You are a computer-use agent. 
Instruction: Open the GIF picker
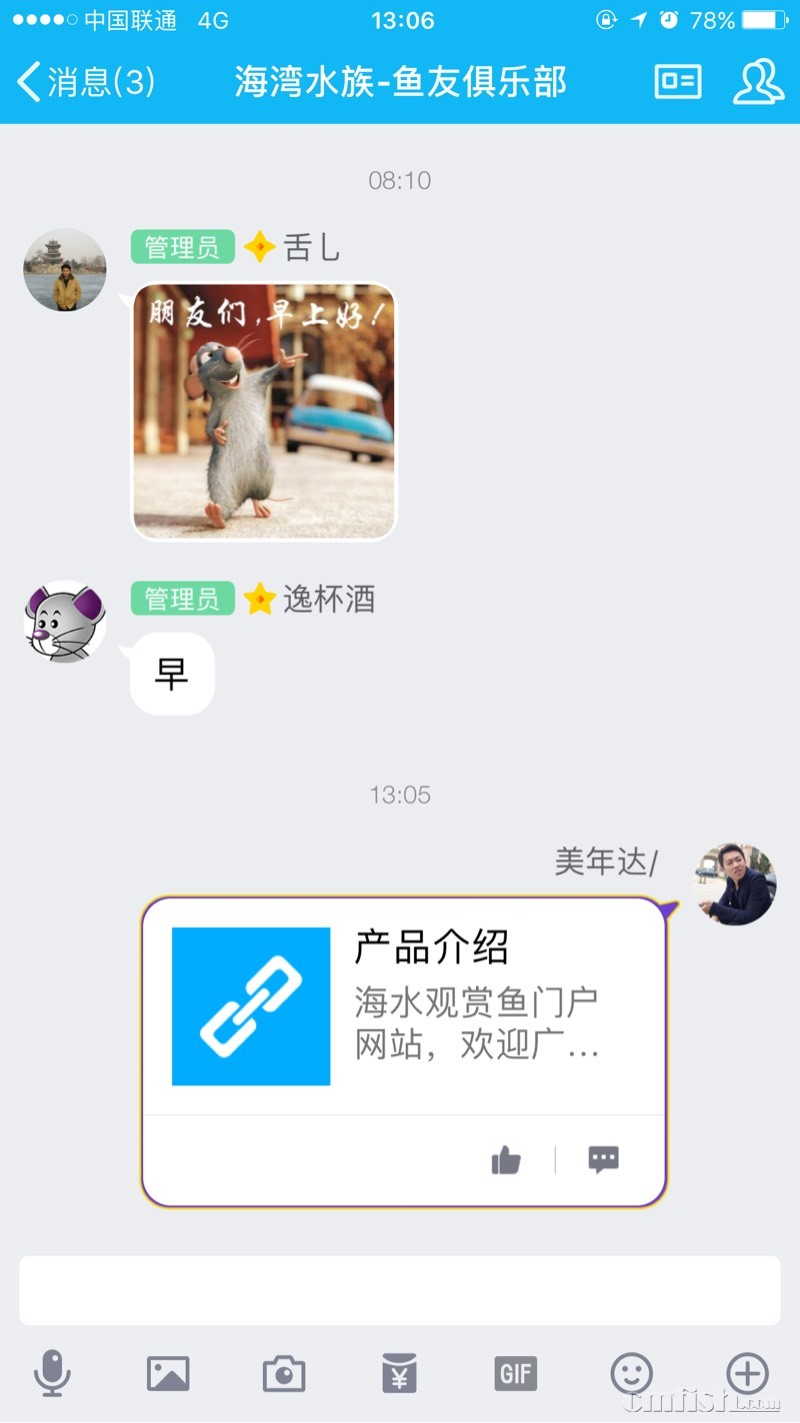click(516, 1373)
